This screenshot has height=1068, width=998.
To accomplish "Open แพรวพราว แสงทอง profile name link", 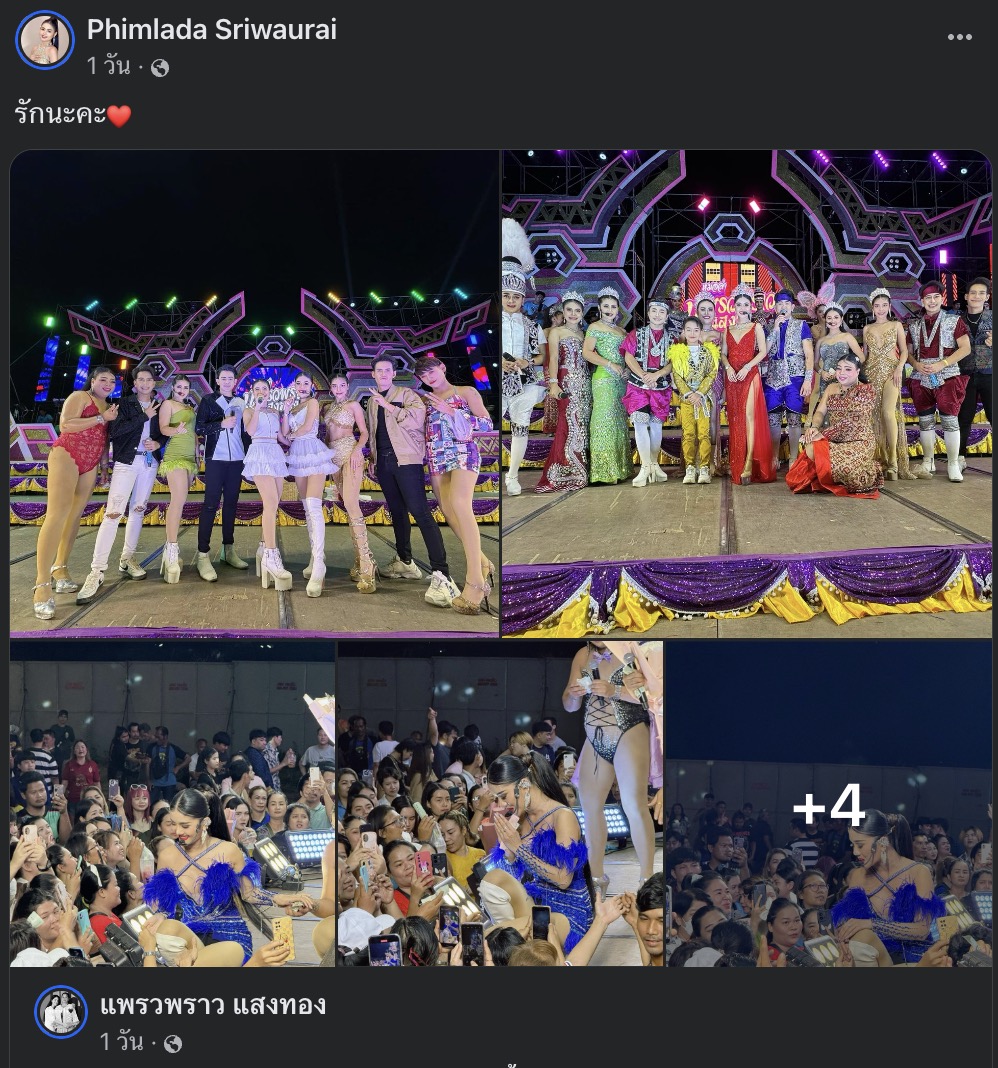I will pos(212,1005).
